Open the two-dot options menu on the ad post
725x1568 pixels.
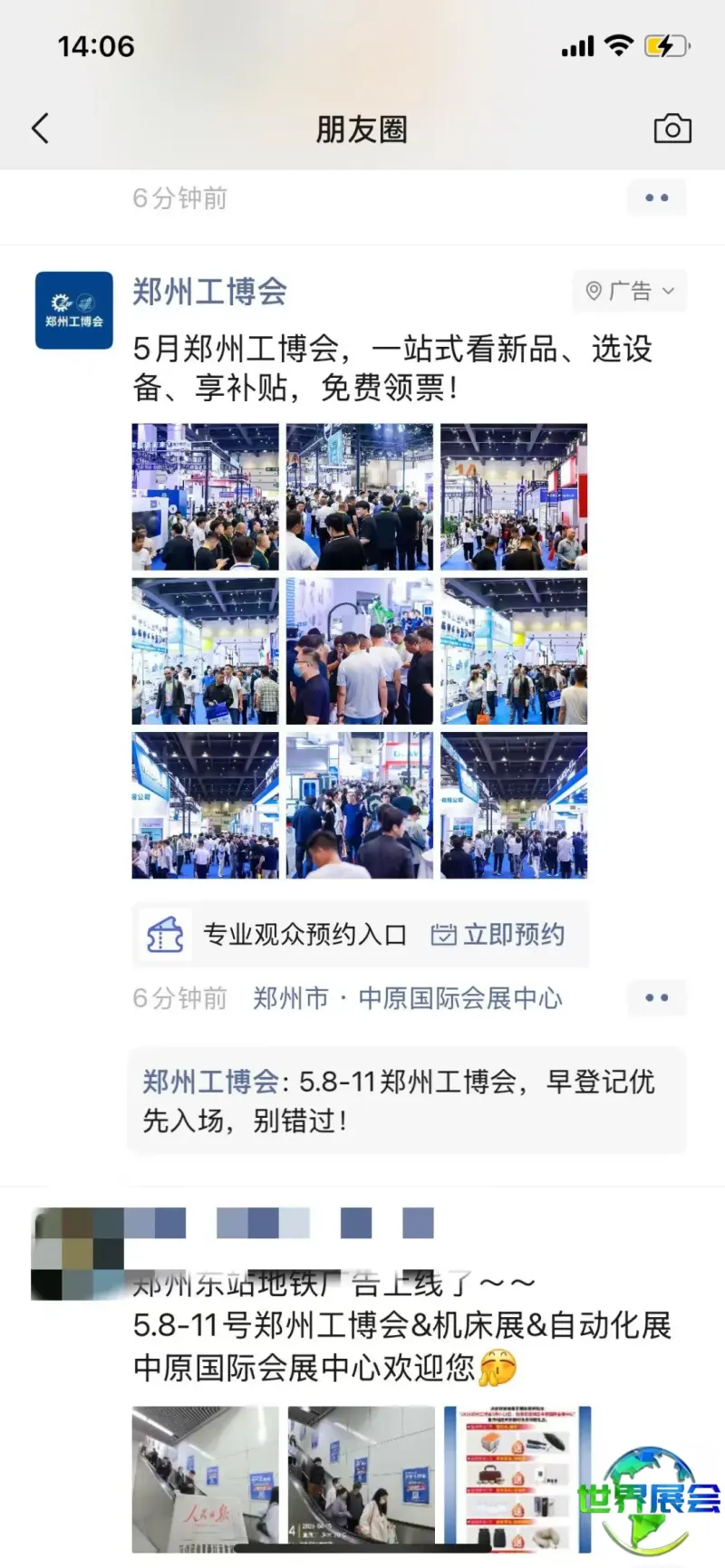[656, 997]
